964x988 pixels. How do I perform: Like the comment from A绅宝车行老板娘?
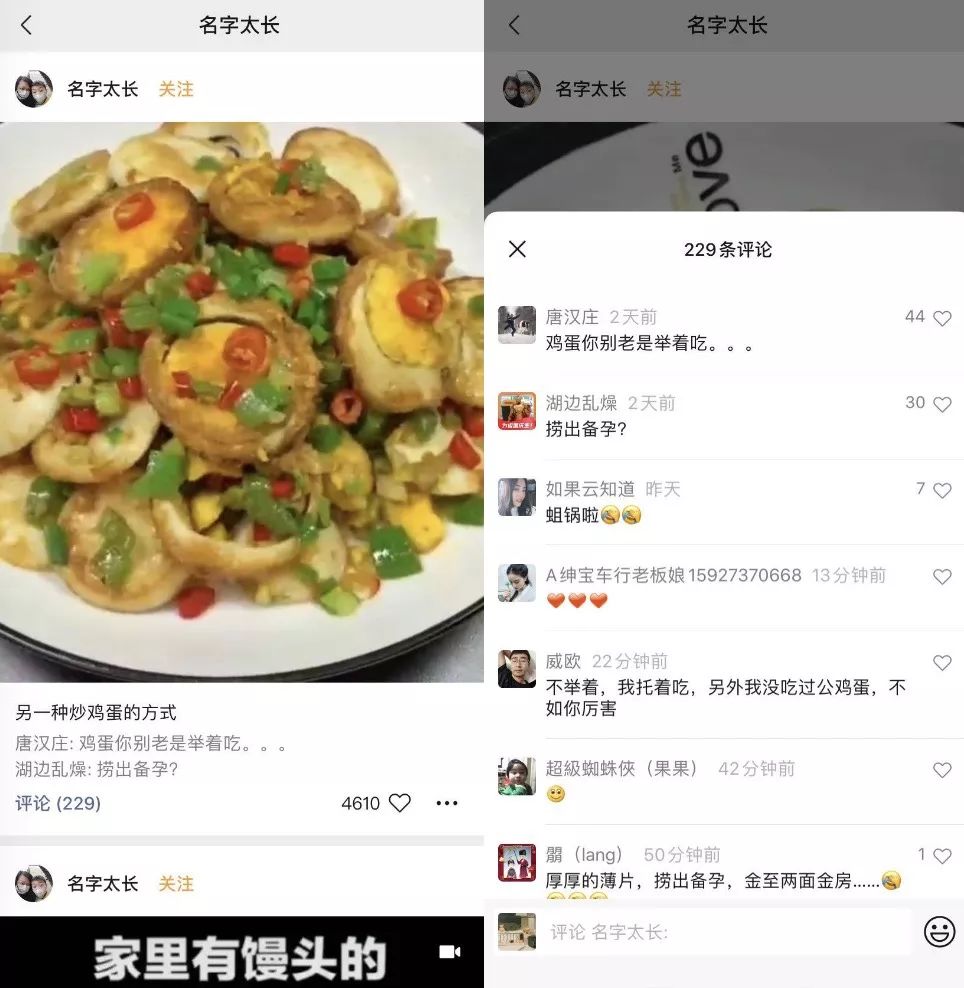coord(942,577)
